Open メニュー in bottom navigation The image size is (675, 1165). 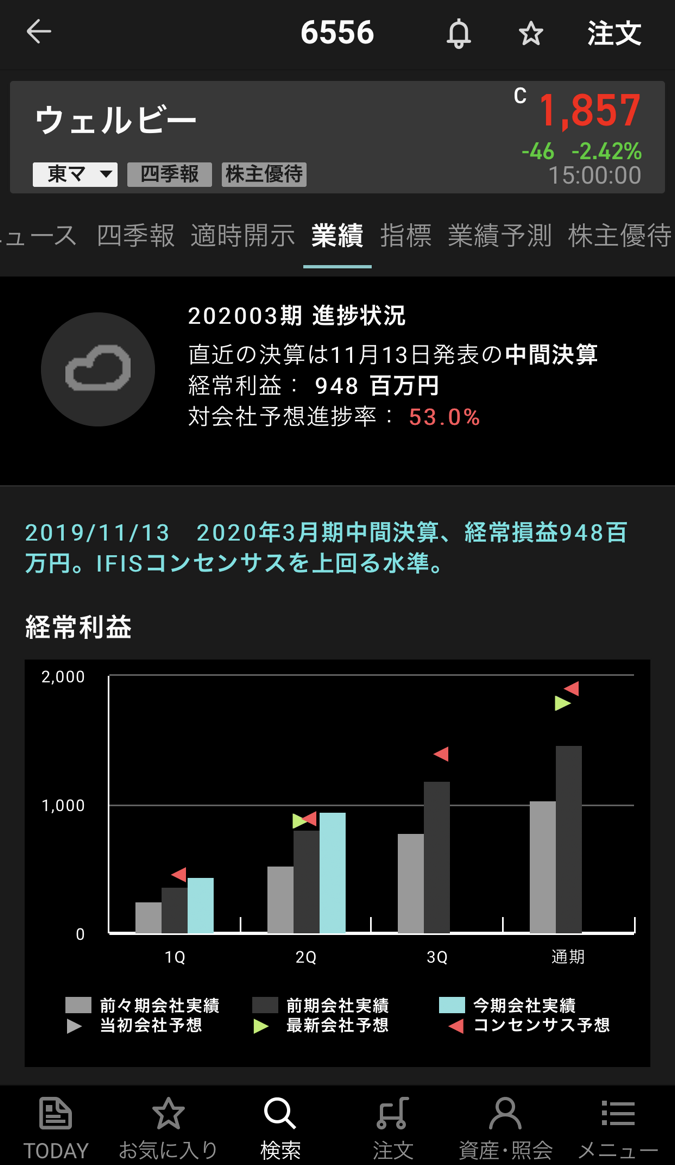point(618,1128)
